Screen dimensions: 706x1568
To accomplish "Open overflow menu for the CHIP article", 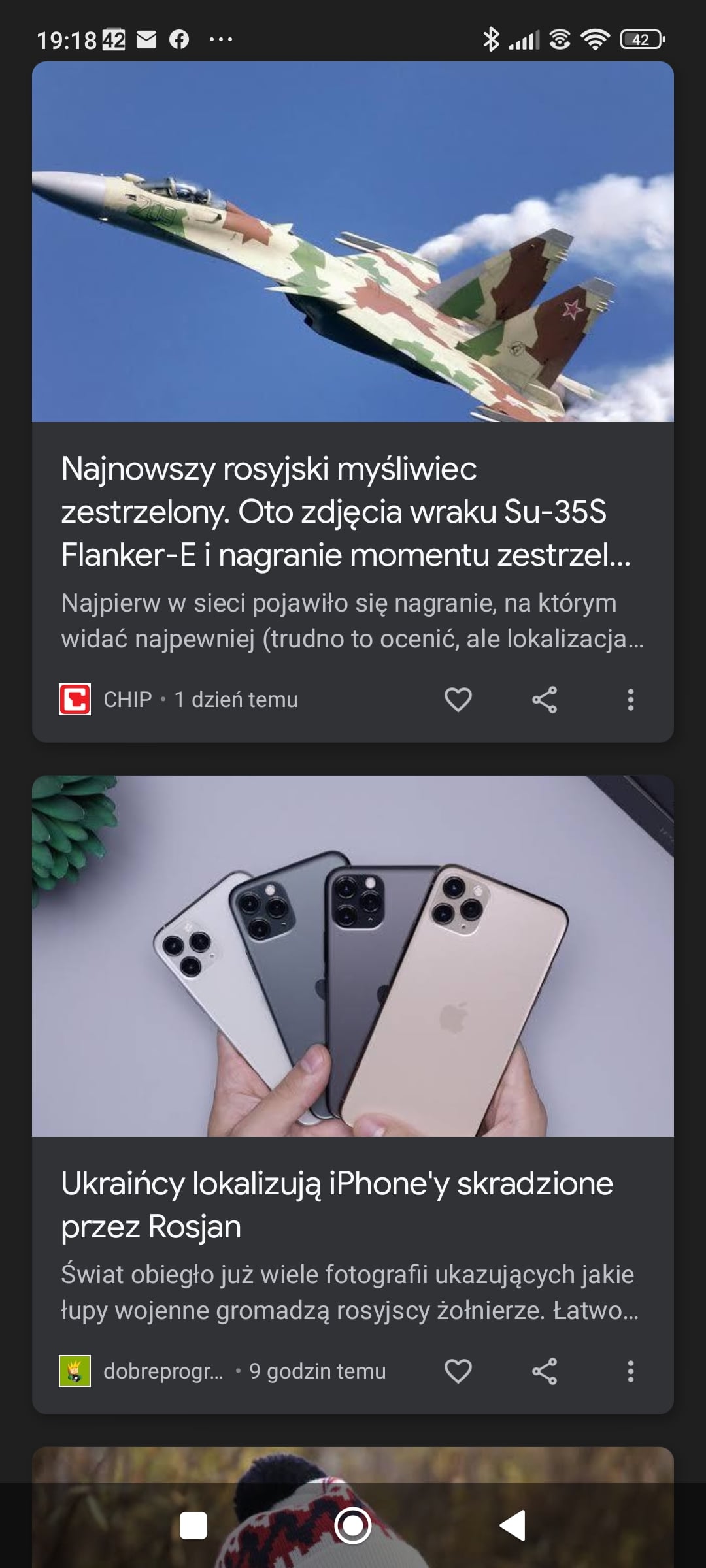I will [x=630, y=700].
